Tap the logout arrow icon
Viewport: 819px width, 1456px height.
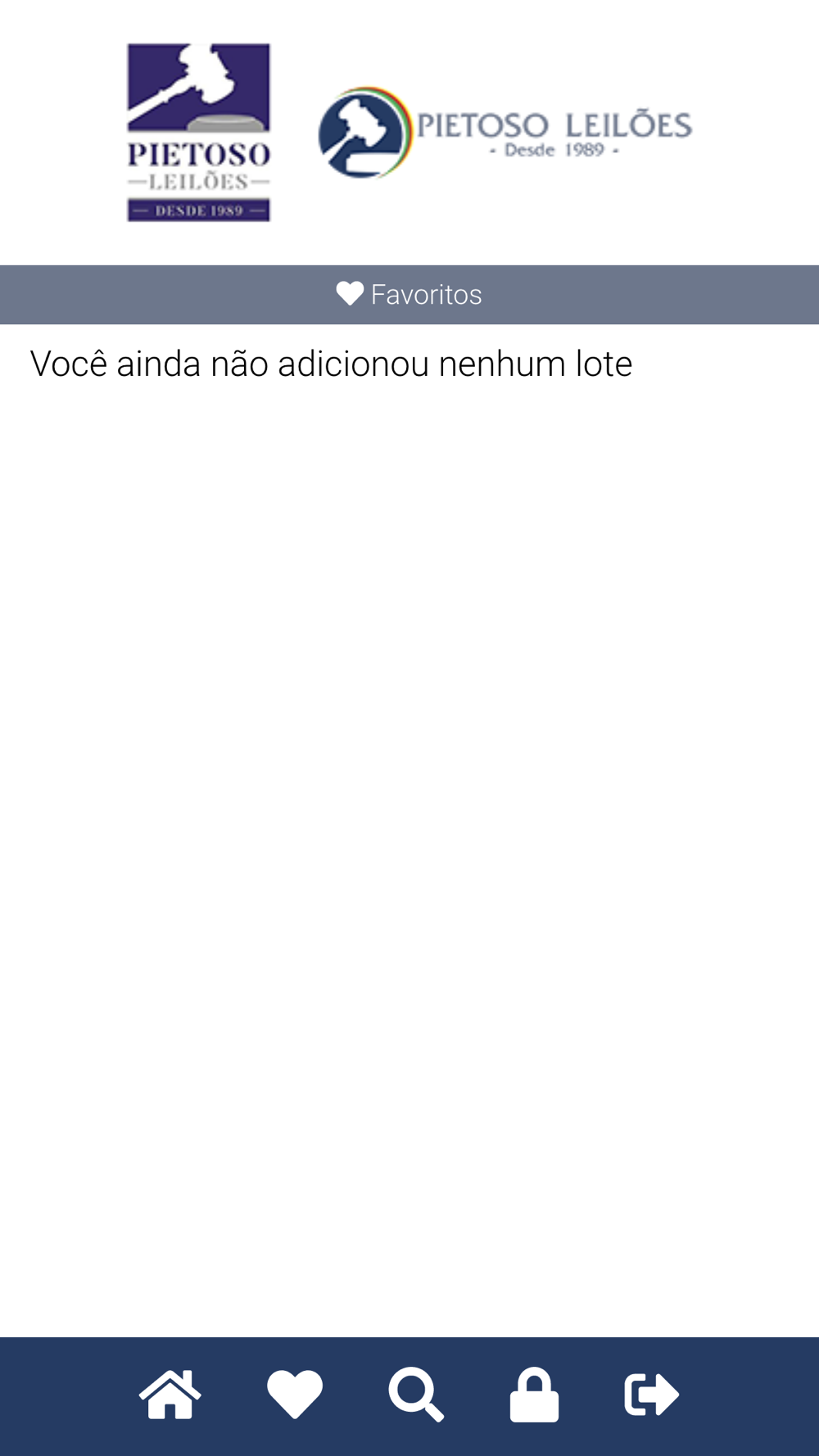652,1395
